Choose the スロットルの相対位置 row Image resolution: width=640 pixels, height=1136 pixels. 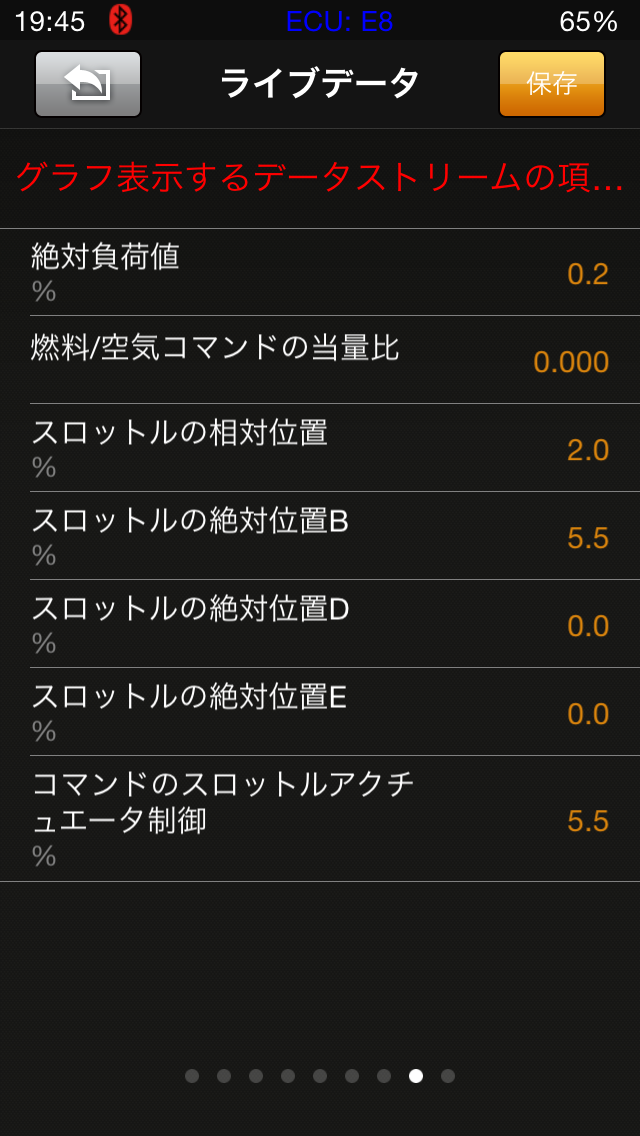(x=320, y=448)
